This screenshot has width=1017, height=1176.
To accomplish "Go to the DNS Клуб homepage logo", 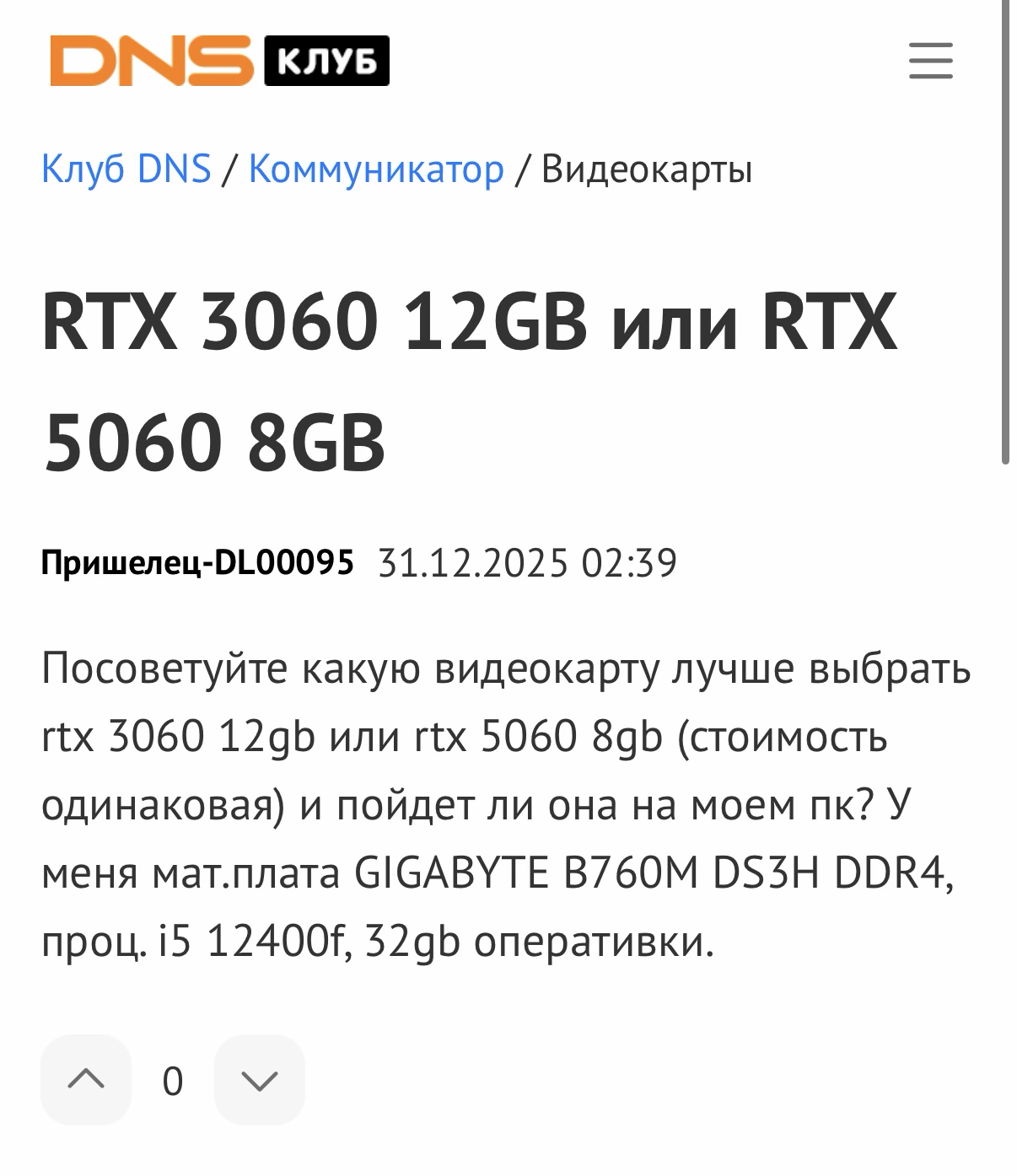I will [x=219, y=61].
